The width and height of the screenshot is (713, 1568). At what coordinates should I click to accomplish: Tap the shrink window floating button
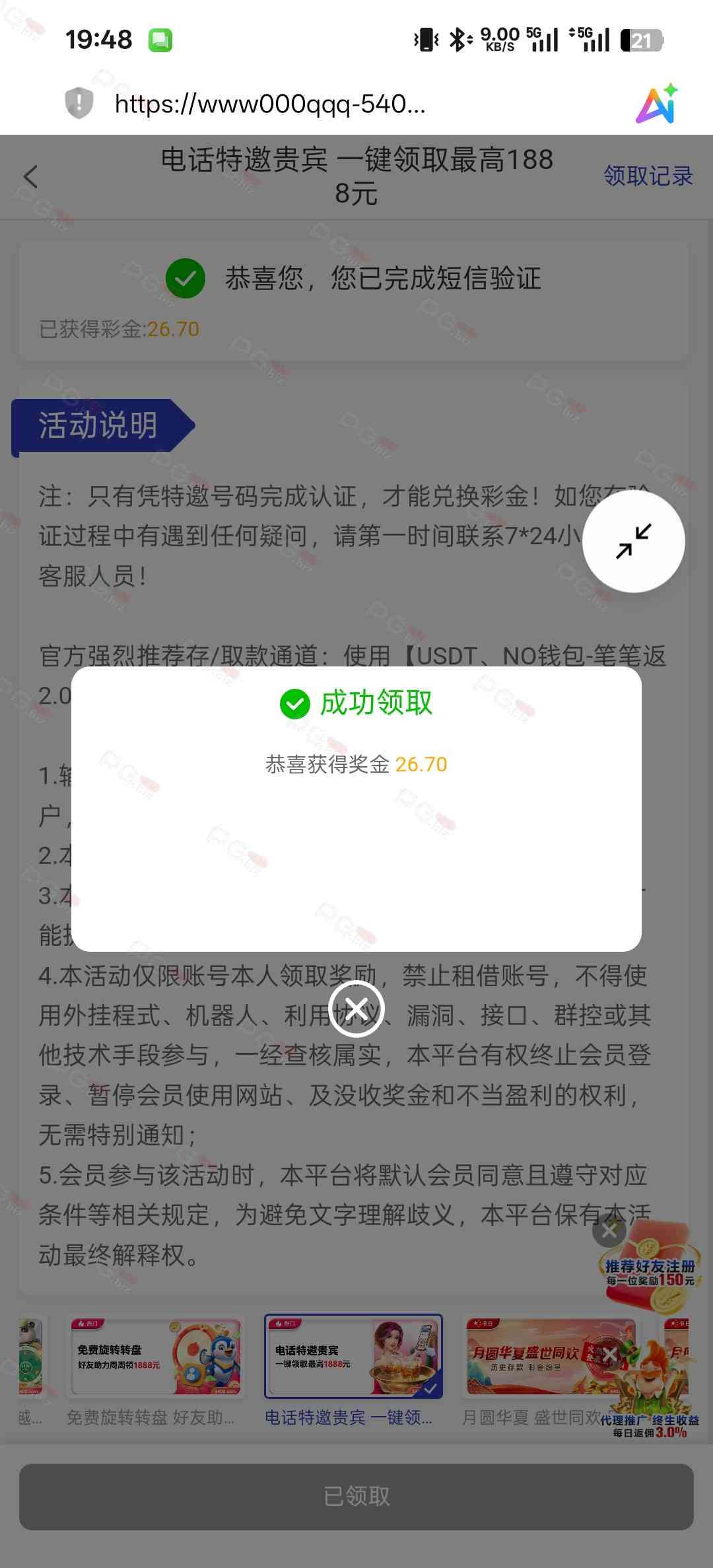tap(633, 541)
